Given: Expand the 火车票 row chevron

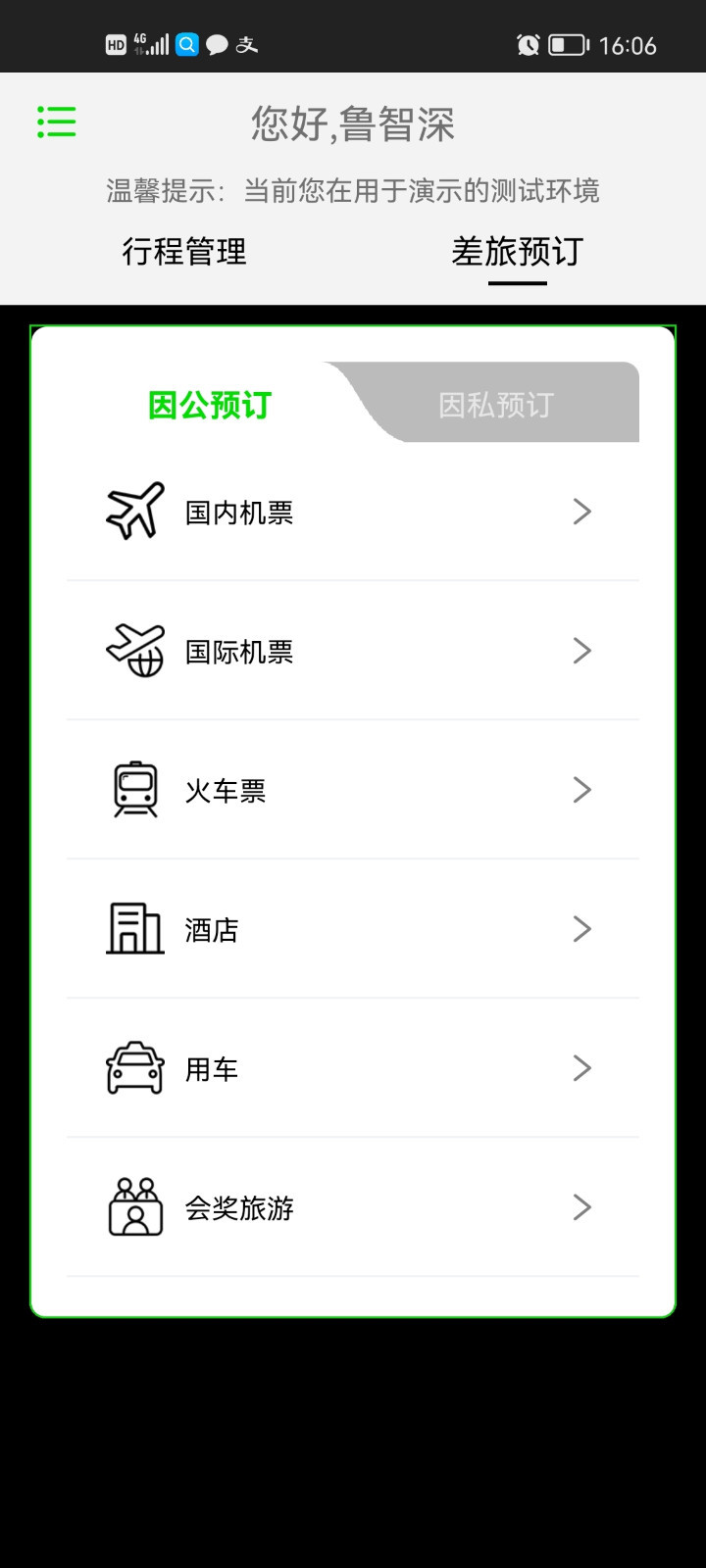Looking at the screenshot, I should 582,789.
